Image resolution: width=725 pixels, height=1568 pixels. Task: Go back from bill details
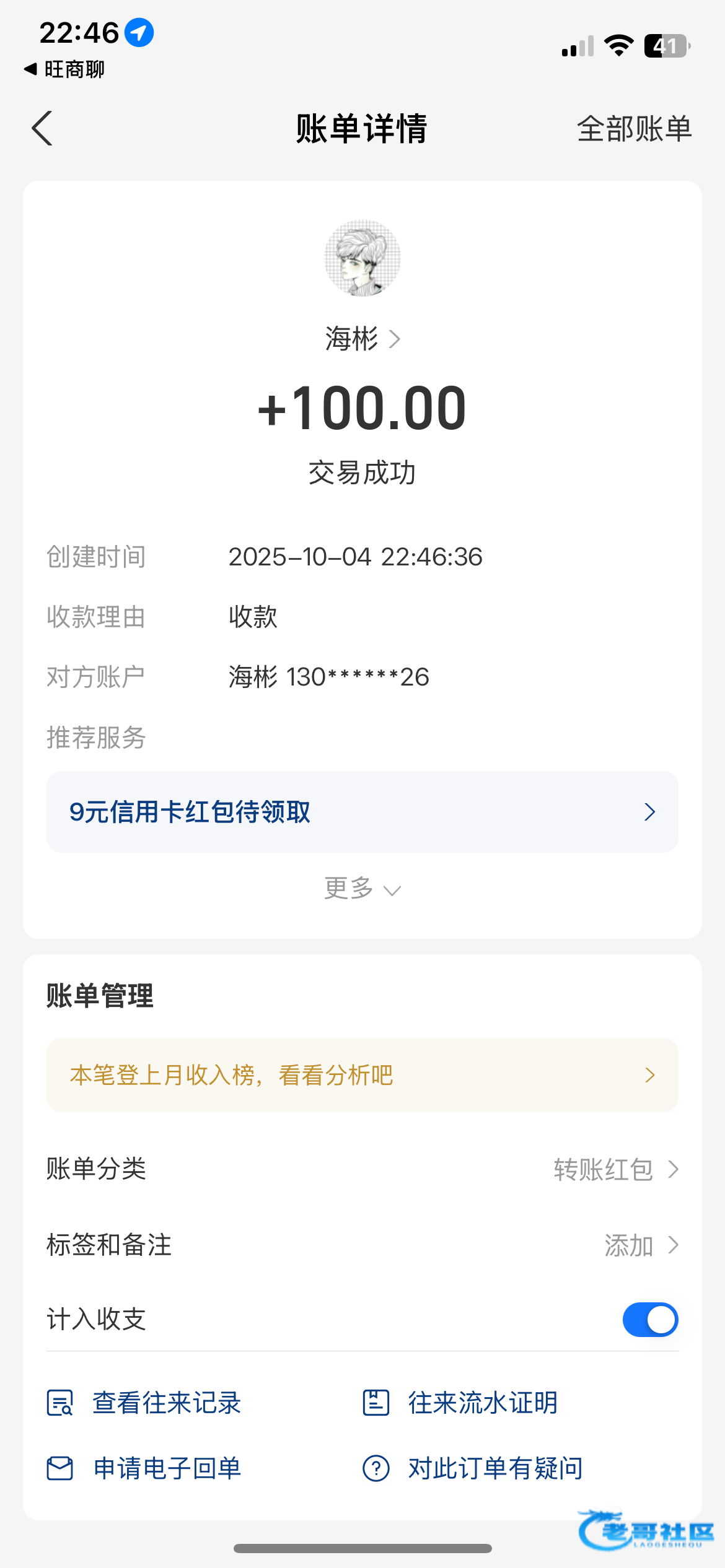tap(42, 129)
